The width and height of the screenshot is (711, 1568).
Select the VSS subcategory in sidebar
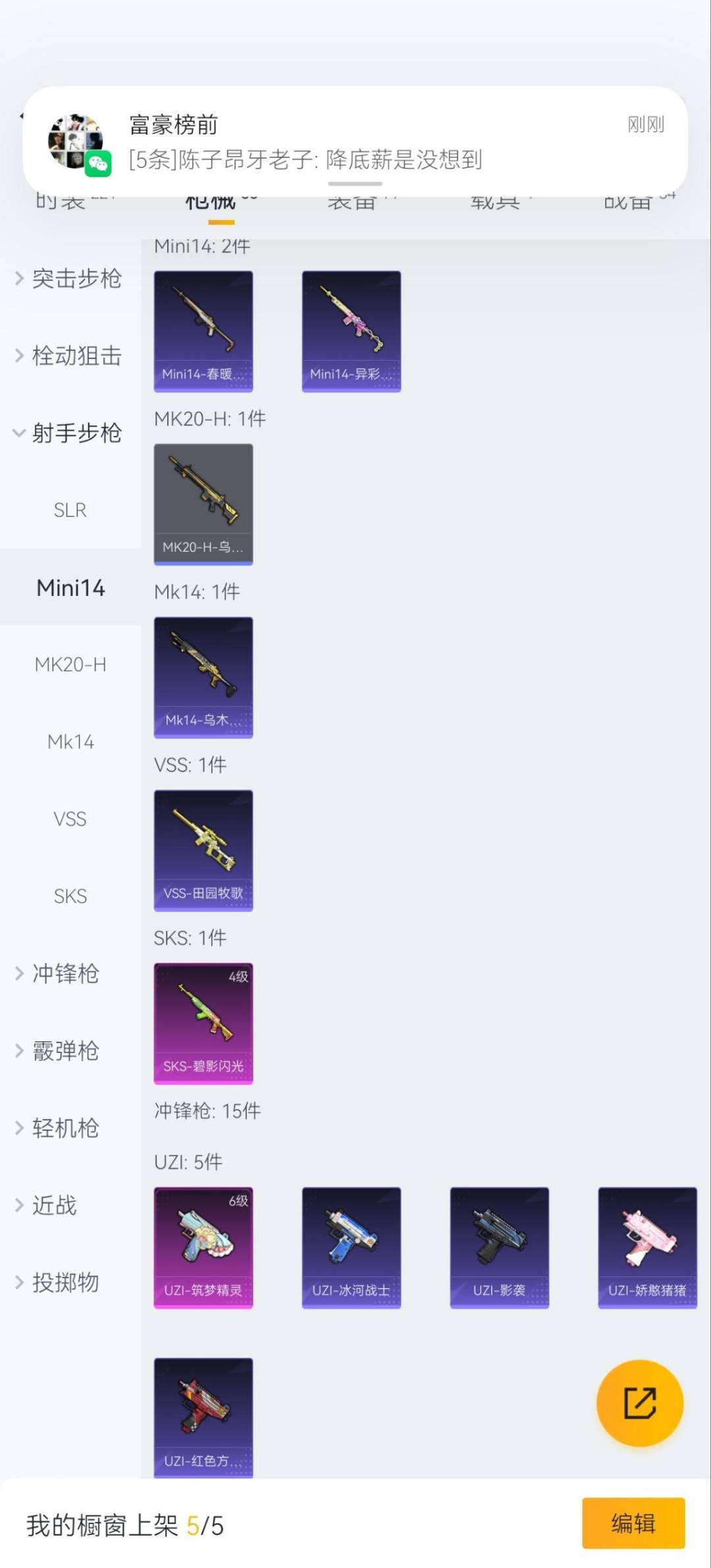[x=70, y=819]
